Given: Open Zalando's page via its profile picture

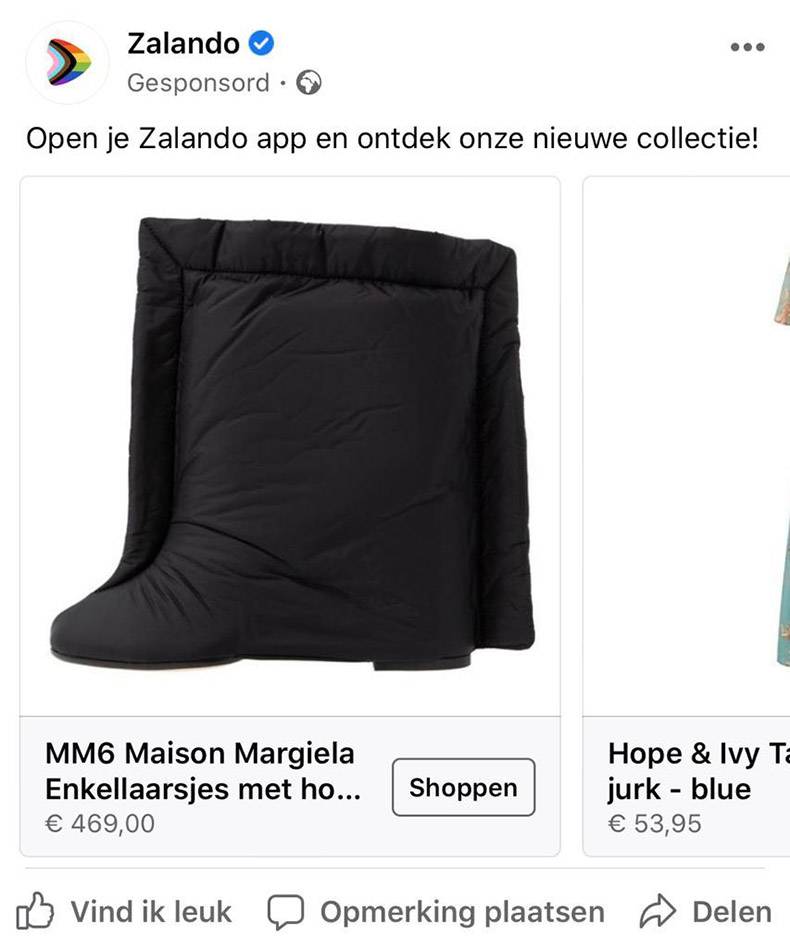Looking at the screenshot, I should point(67,63).
